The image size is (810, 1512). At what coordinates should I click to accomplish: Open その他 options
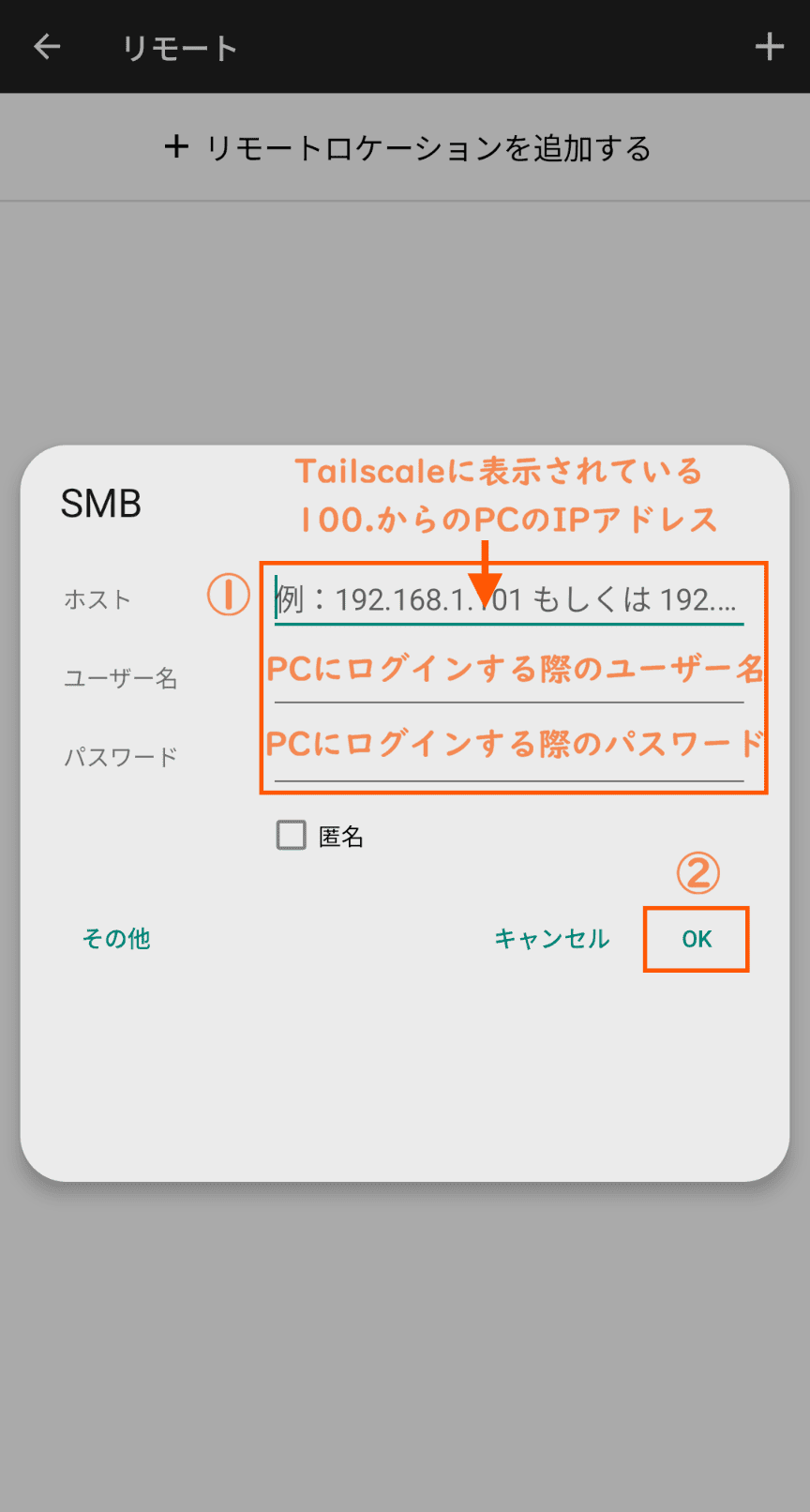click(x=116, y=939)
